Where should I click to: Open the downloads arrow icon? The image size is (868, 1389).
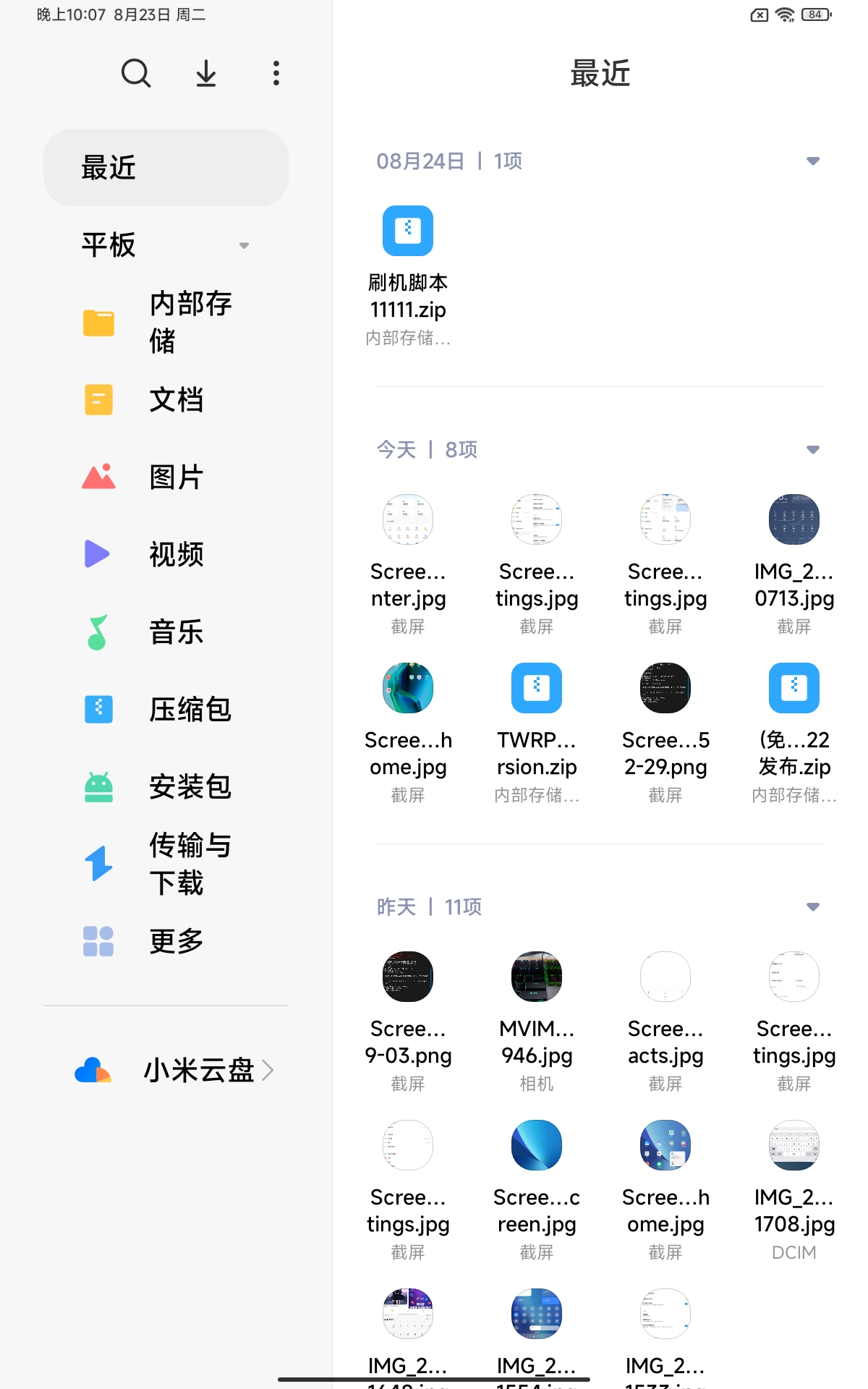[x=206, y=73]
